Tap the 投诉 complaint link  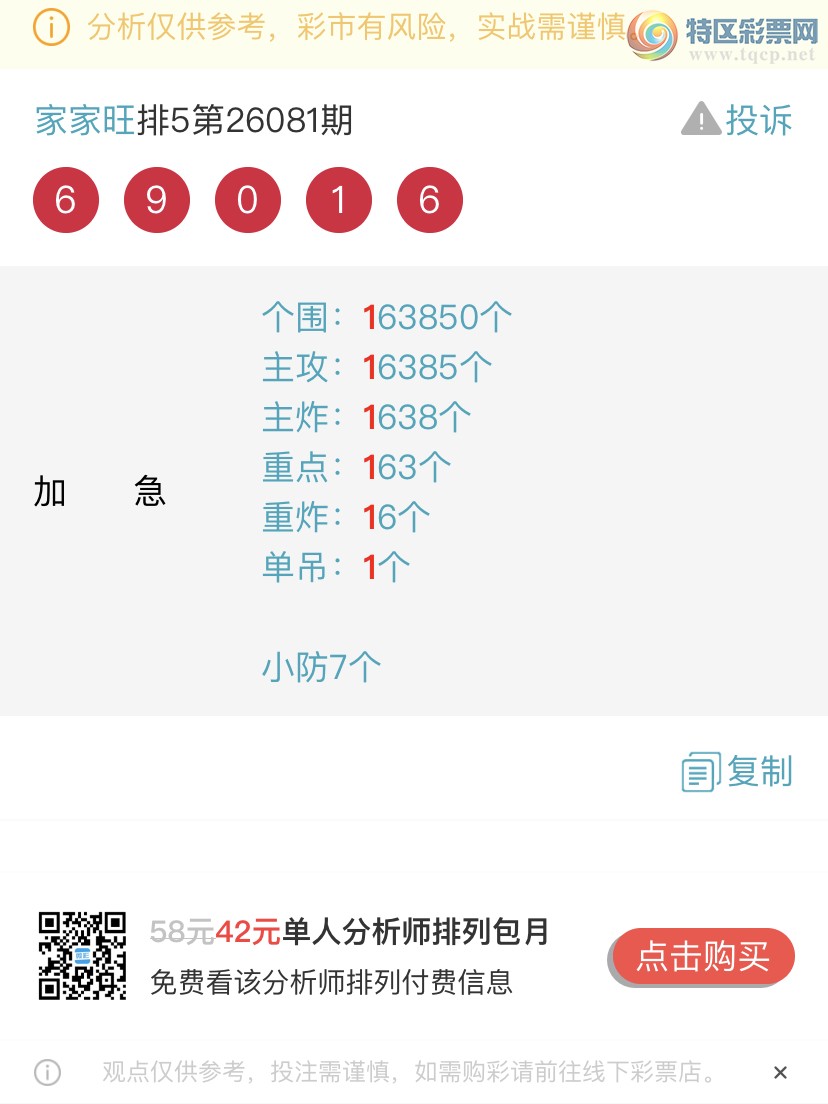click(738, 120)
